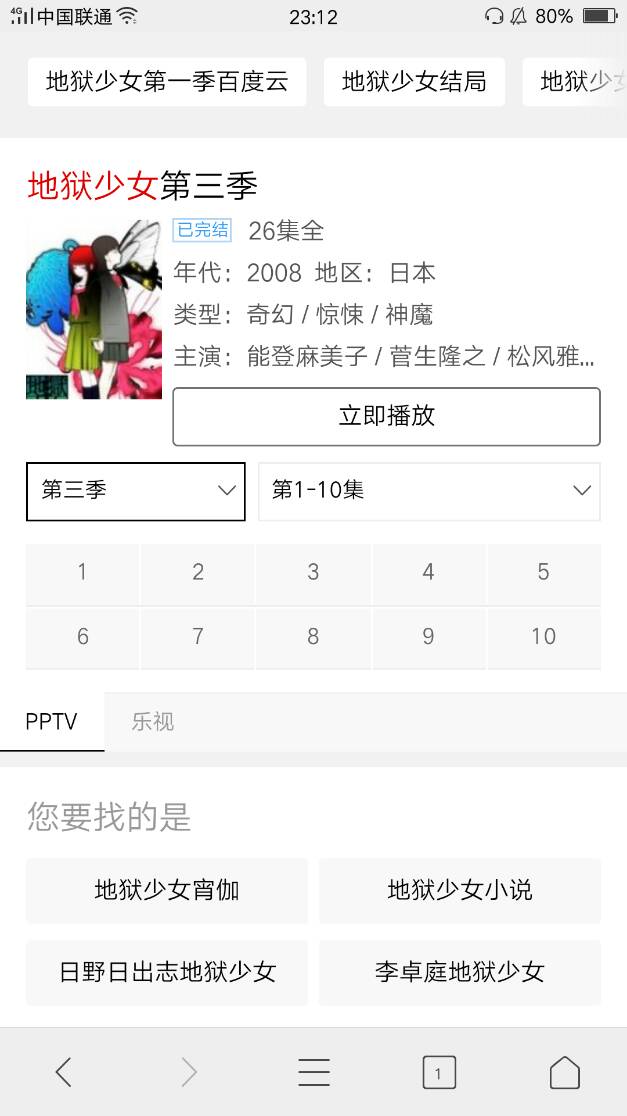Image resolution: width=627 pixels, height=1116 pixels.
Task: Select the 地狱少女结局 suggestion chip
Action: point(414,82)
